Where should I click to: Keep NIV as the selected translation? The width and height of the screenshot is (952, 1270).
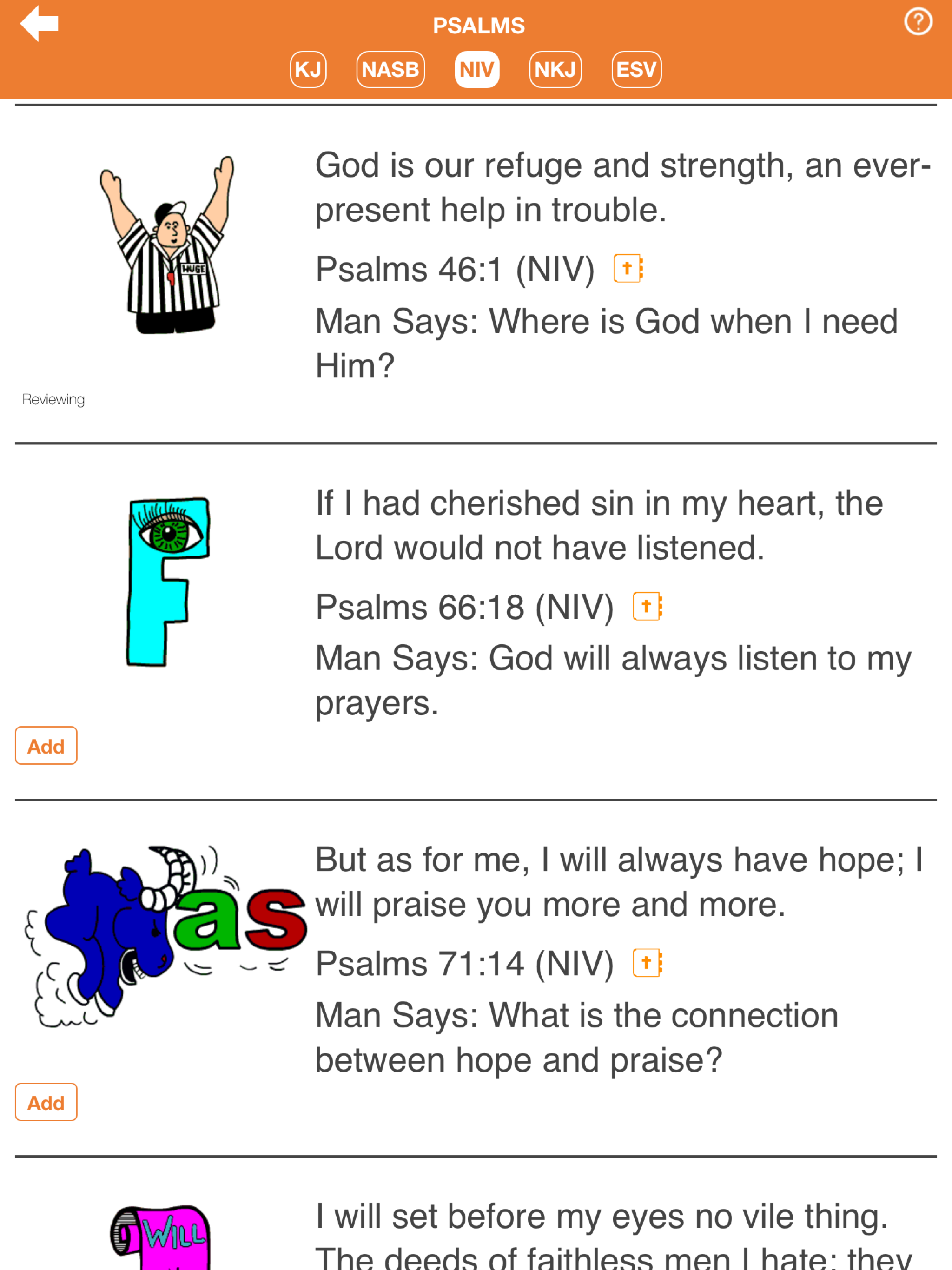(x=476, y=68)
